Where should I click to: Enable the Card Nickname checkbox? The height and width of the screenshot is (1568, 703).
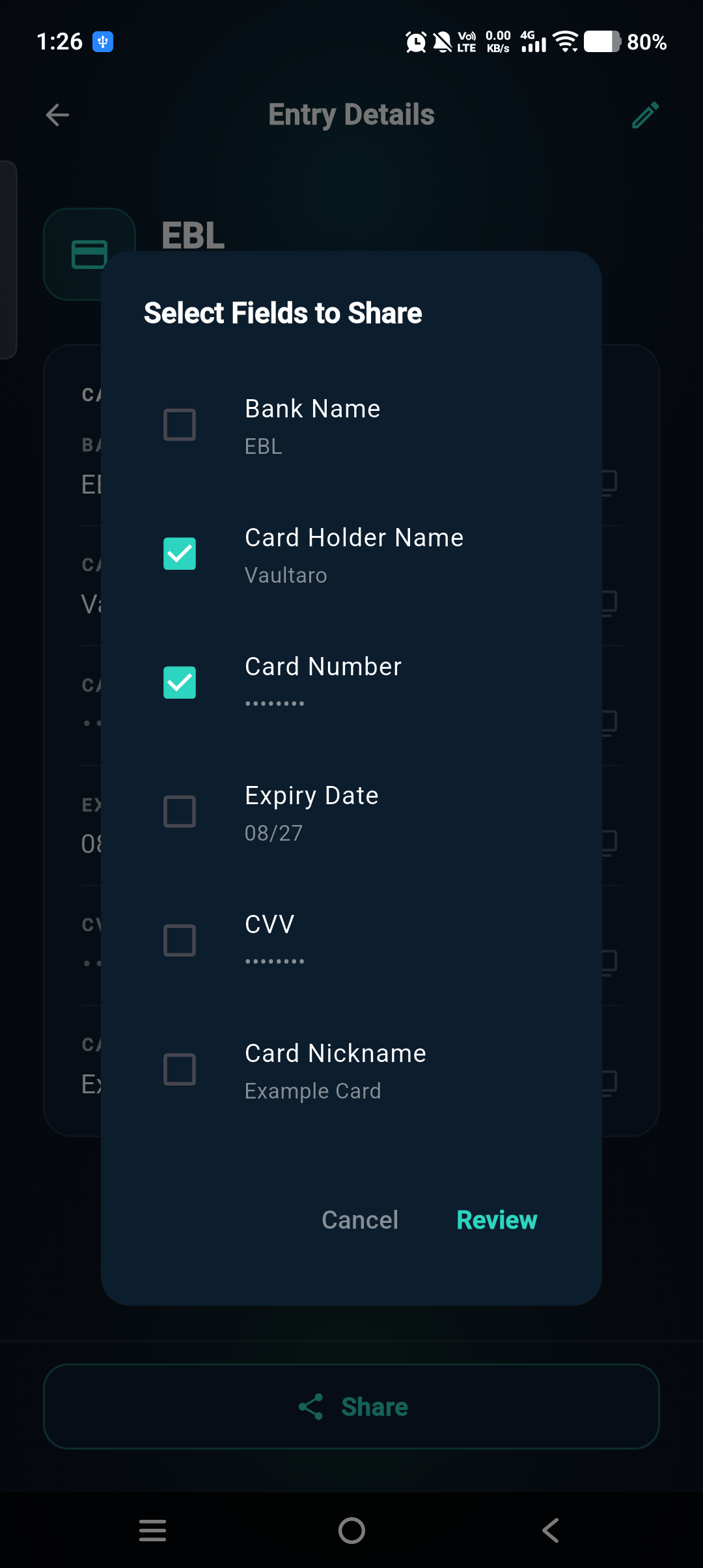point(180,1069)
